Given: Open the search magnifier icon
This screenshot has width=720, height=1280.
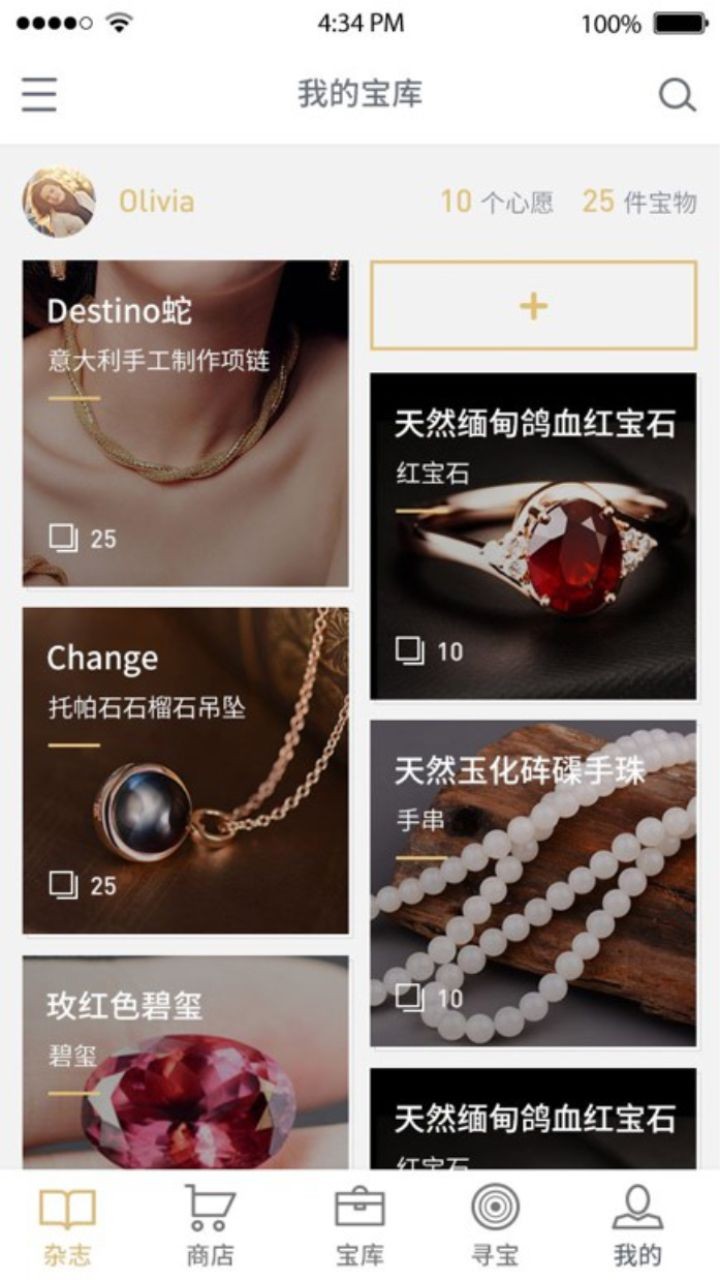Looking at the screenshot, I should tap(677, 95).
